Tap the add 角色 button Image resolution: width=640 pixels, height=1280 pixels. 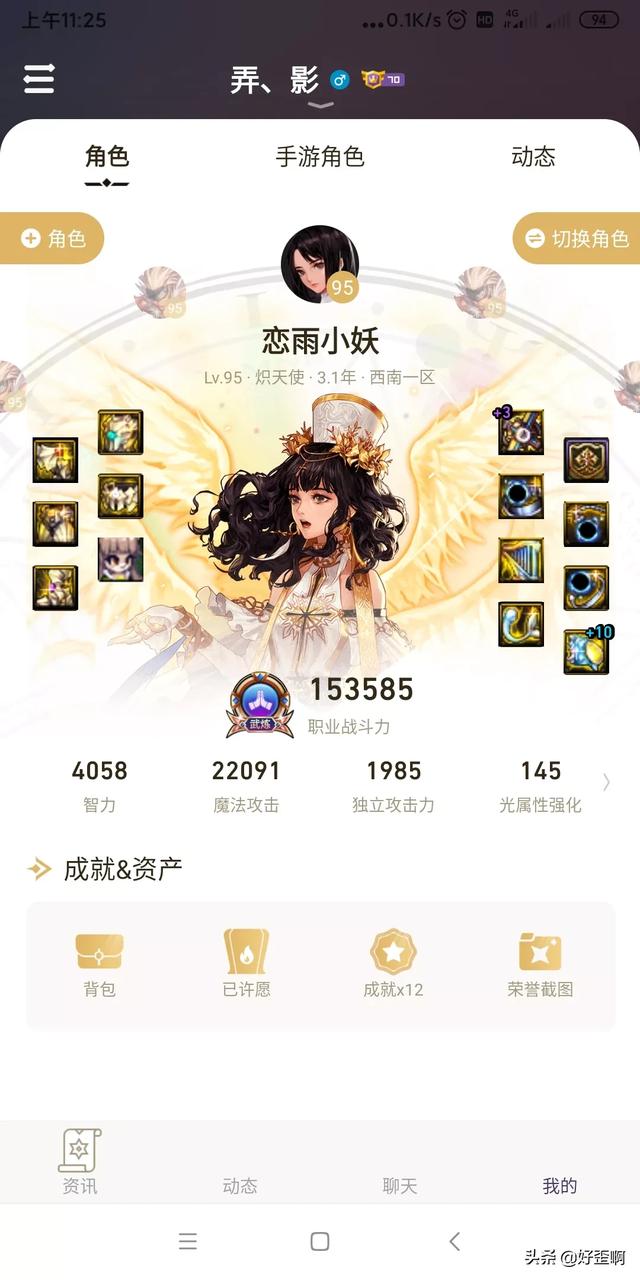pyautogui.click(x=53, y=238)
